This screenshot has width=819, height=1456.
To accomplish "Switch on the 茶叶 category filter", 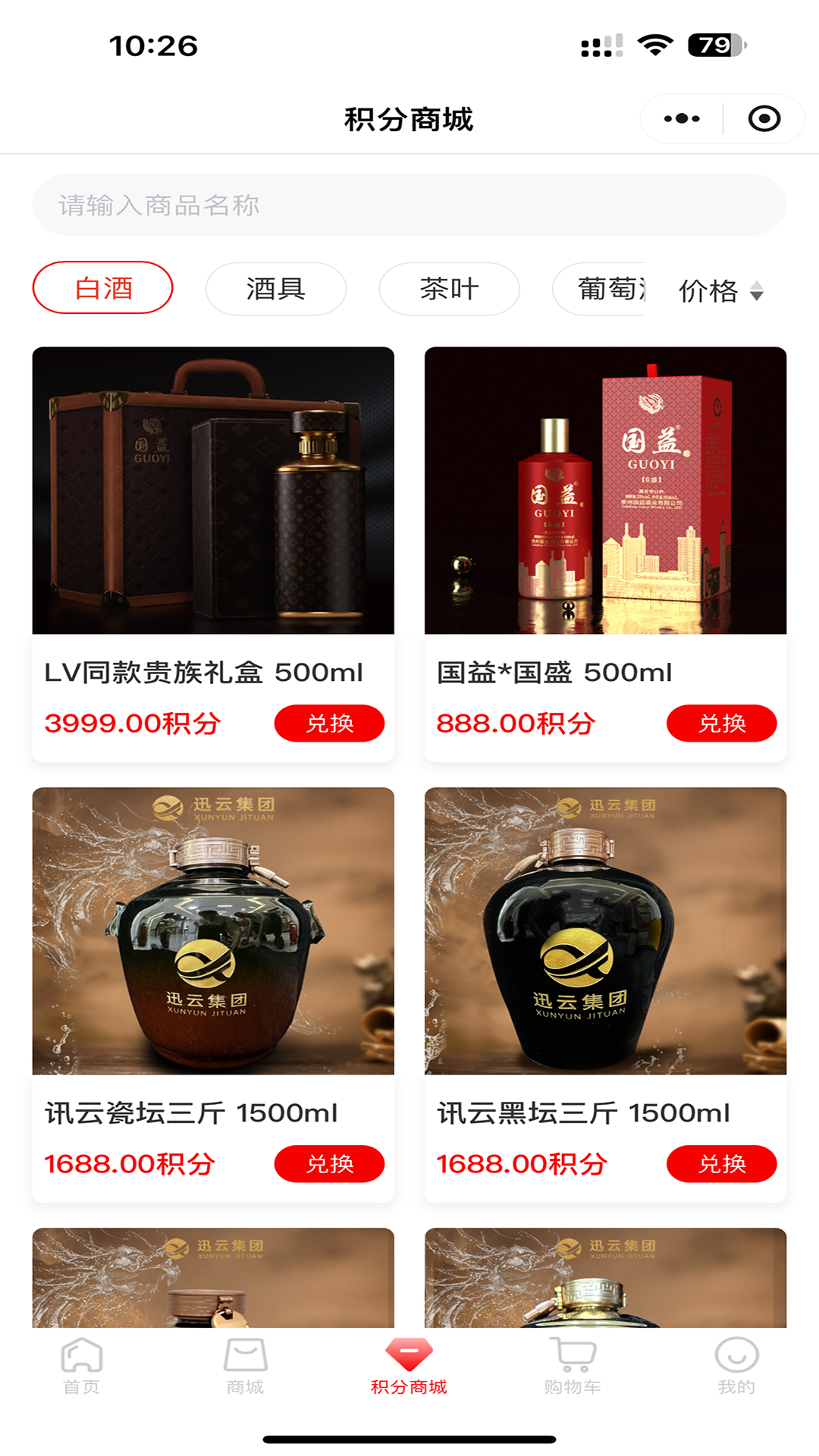I will (448, 289).
